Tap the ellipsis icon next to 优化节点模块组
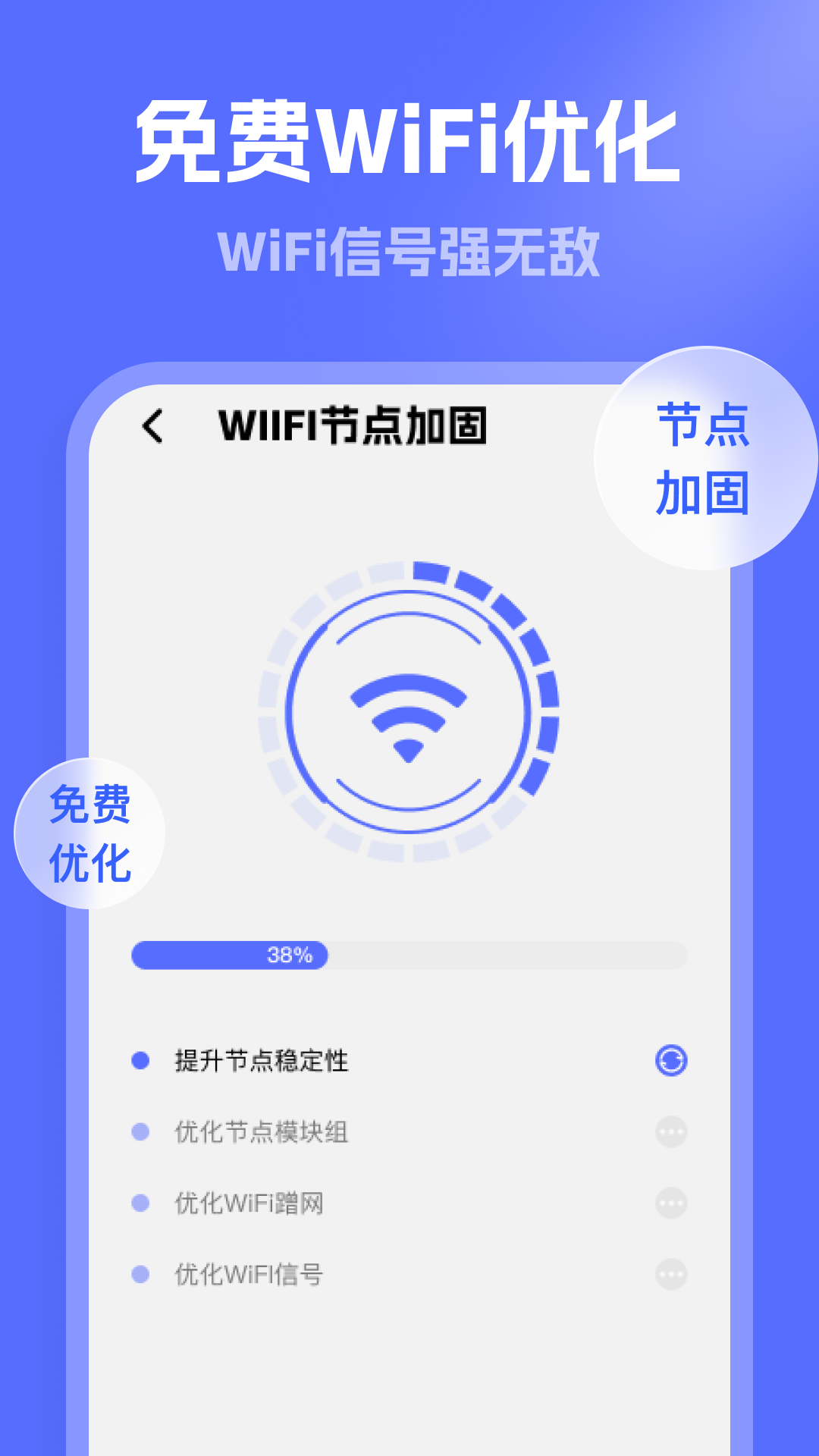 670,1131
